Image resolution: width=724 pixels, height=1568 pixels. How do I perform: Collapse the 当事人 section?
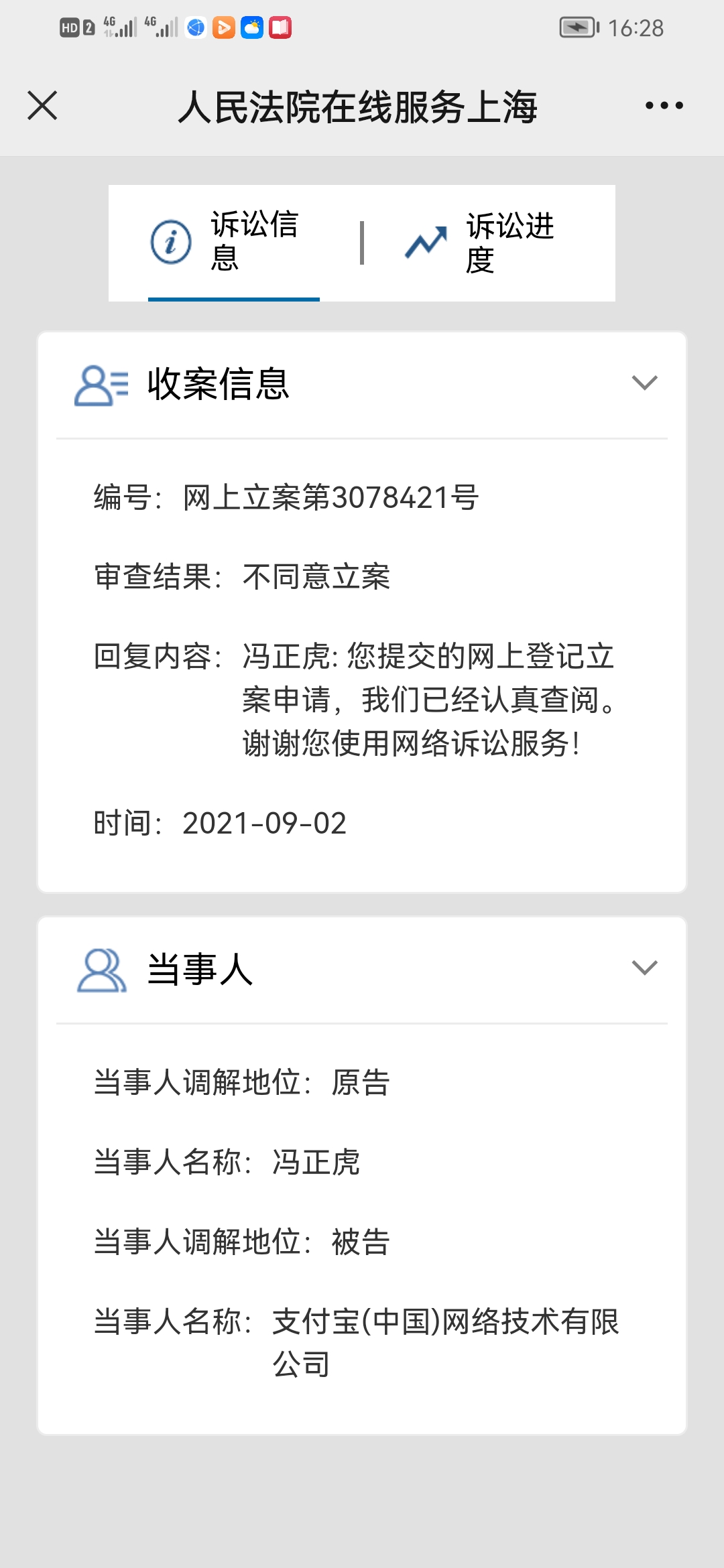pos(644,968)
